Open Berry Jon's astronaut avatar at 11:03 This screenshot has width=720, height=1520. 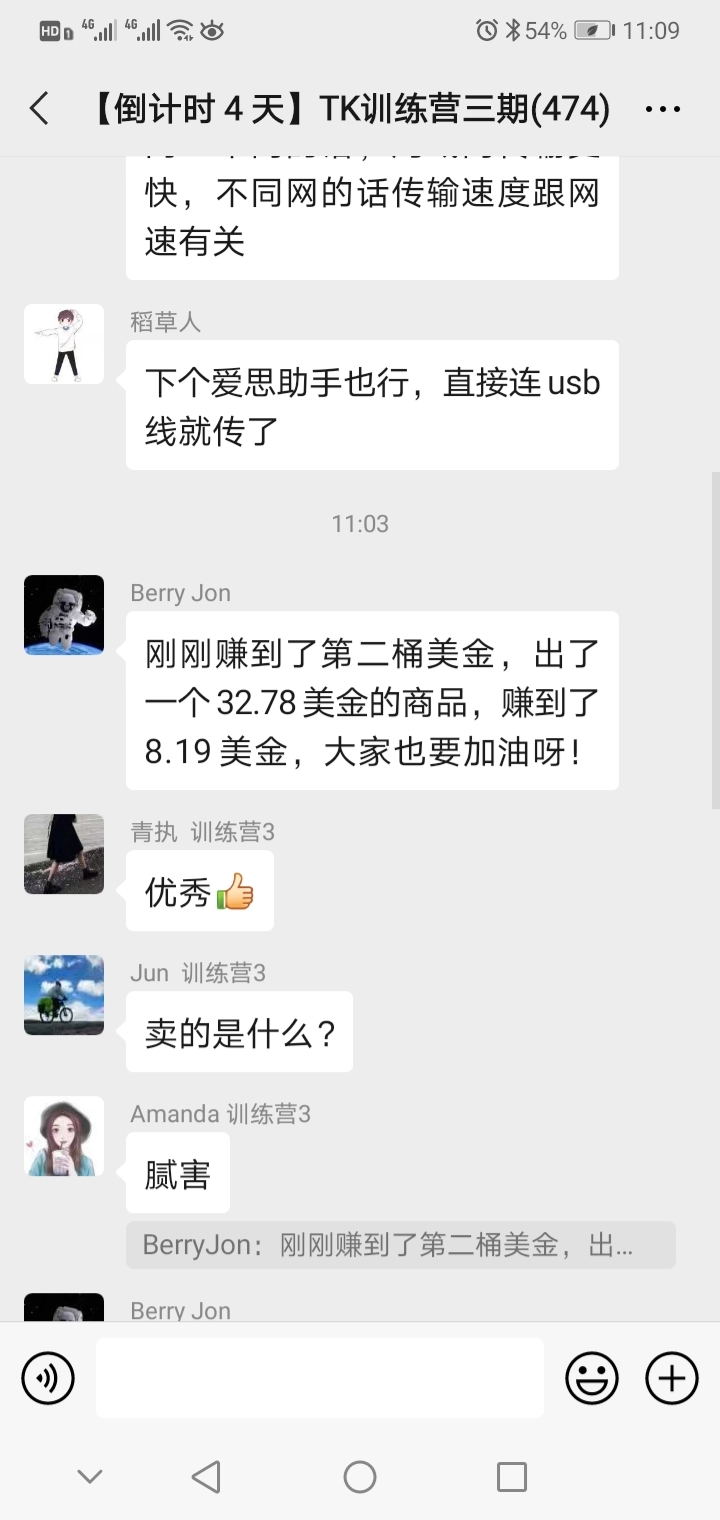click(x=64, y=615)
